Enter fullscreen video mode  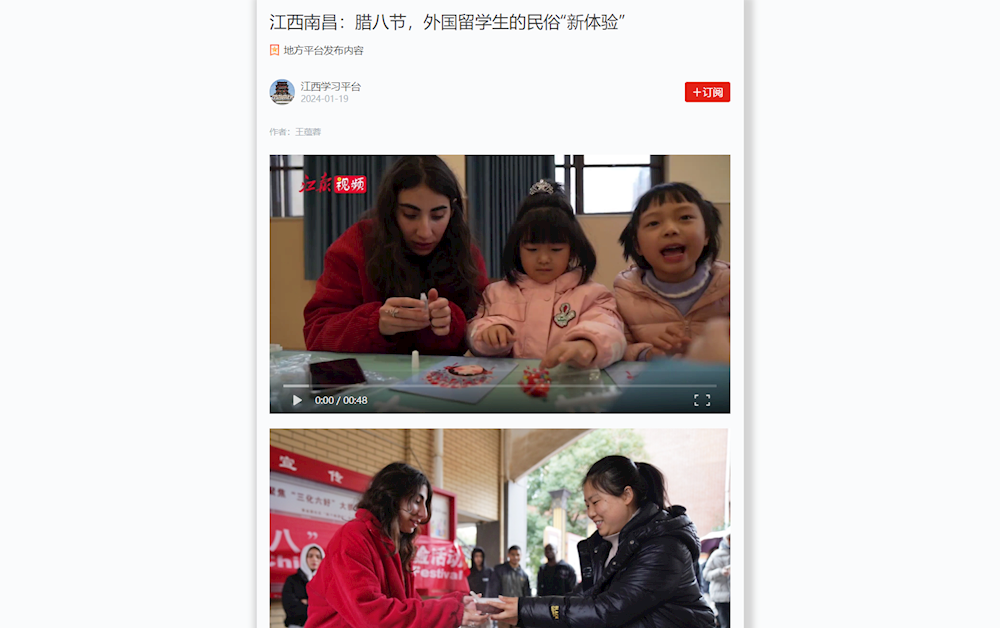coord(702,400)
